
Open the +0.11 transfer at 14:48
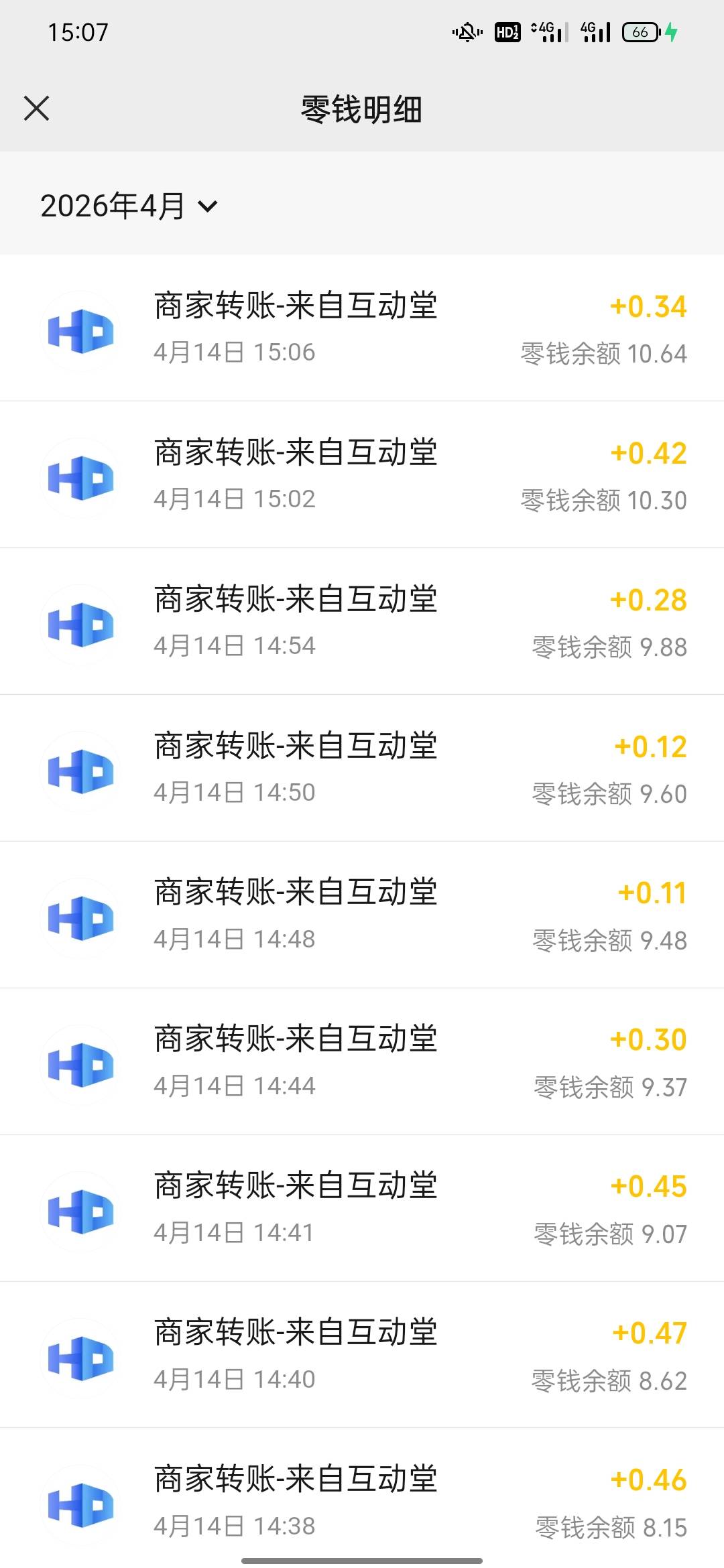click(x=362, y=915)
